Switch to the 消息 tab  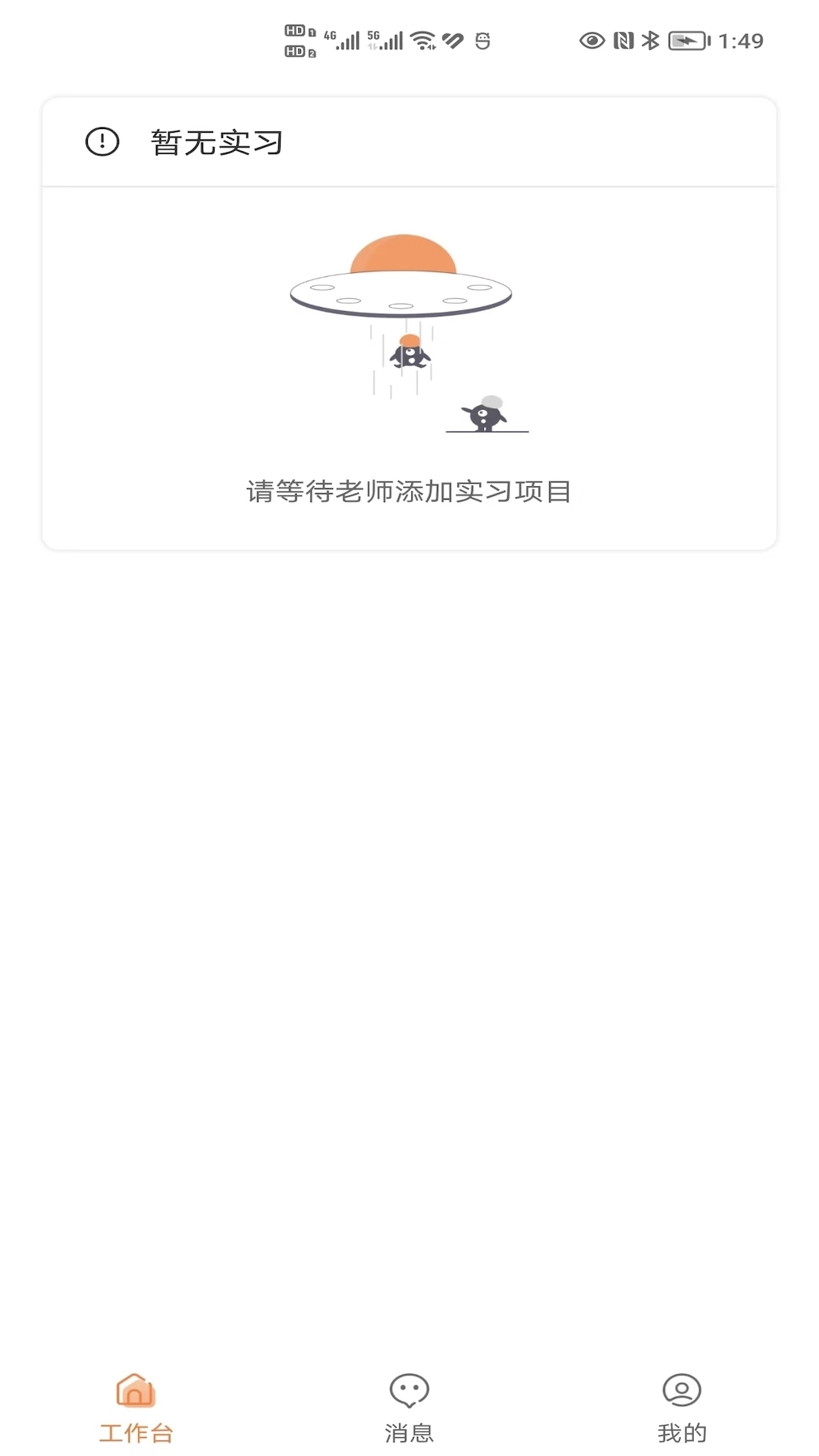click(409, 1410)
